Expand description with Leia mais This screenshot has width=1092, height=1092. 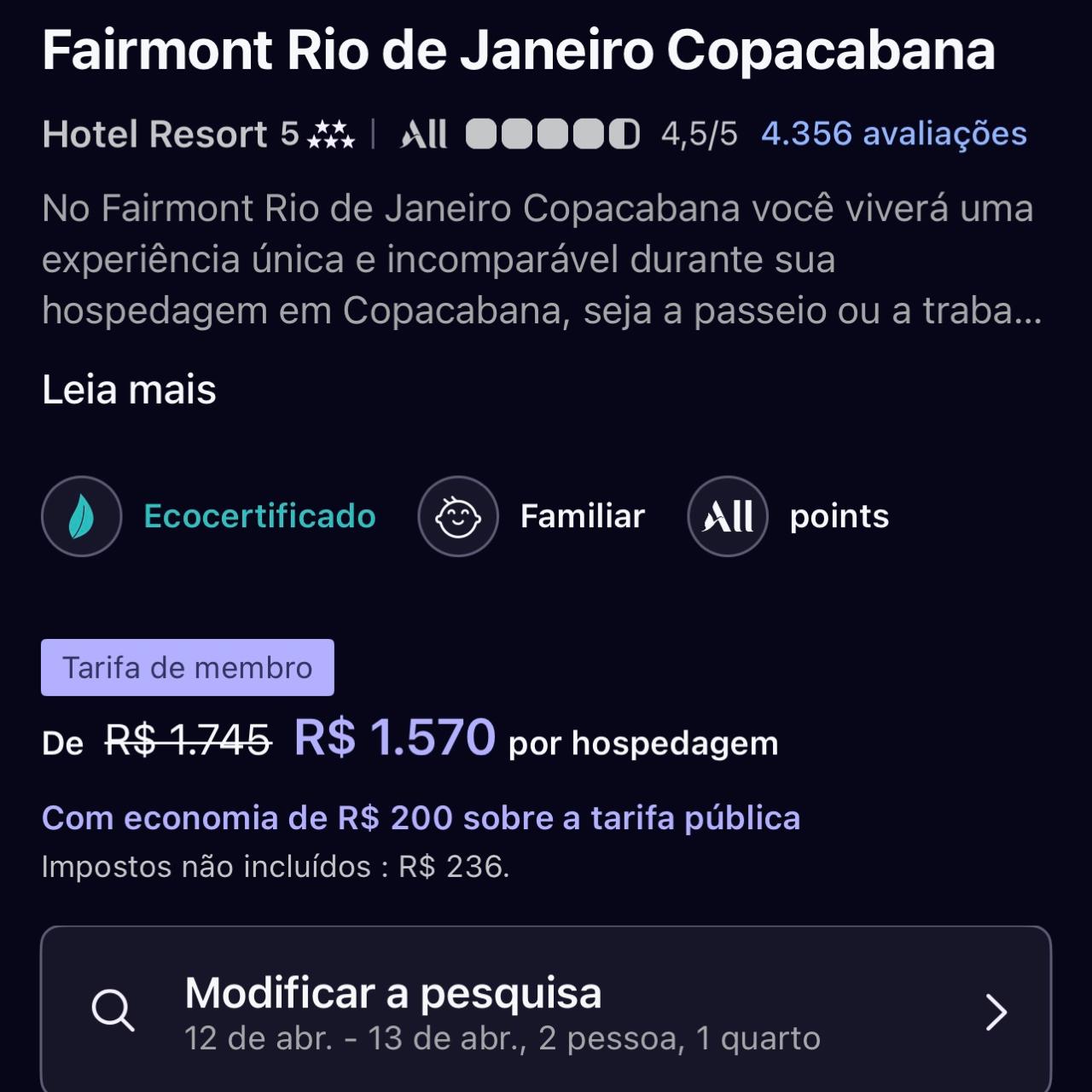coord(129,390)
